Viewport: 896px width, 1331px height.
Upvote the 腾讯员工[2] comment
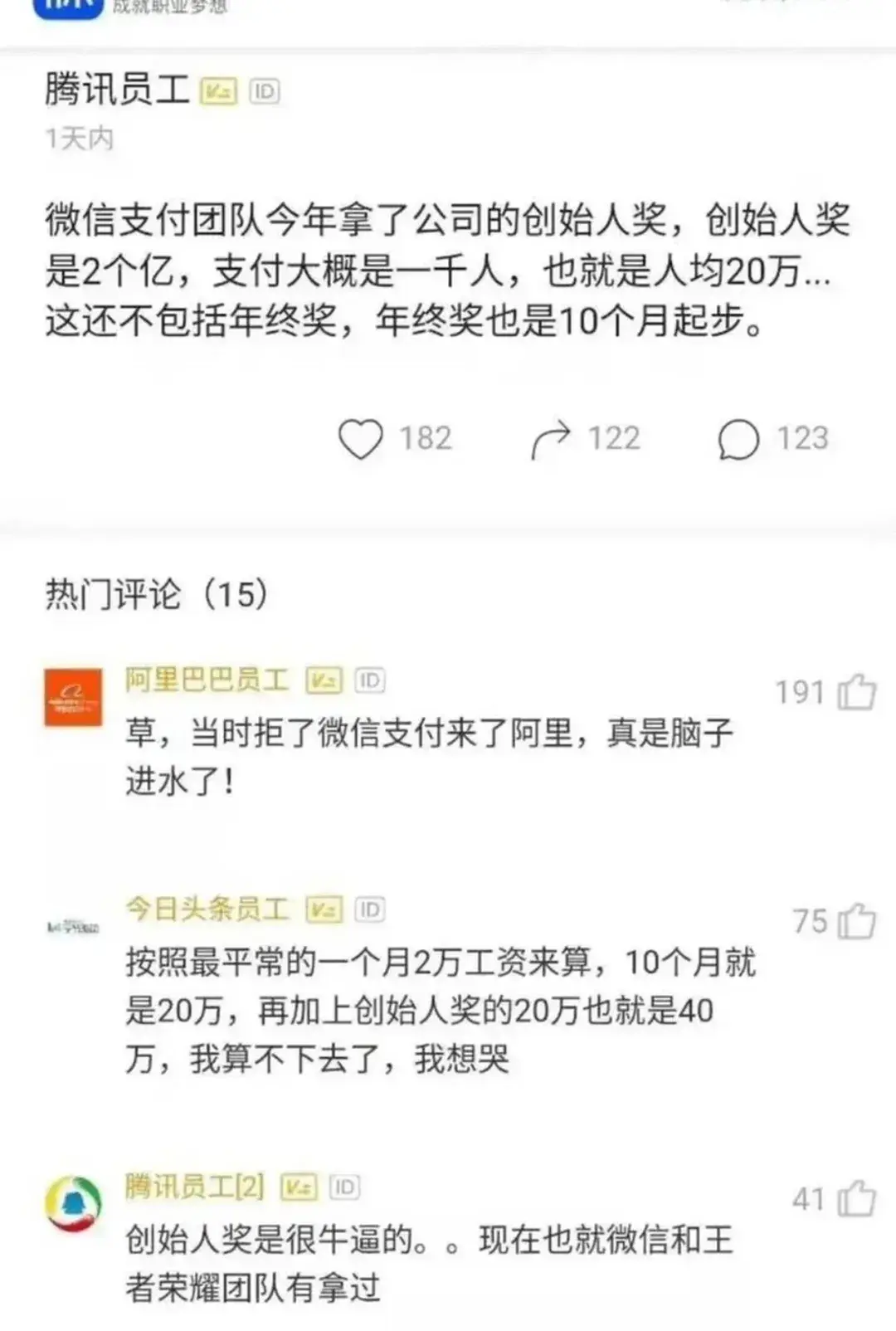(x=857, y=1198)
